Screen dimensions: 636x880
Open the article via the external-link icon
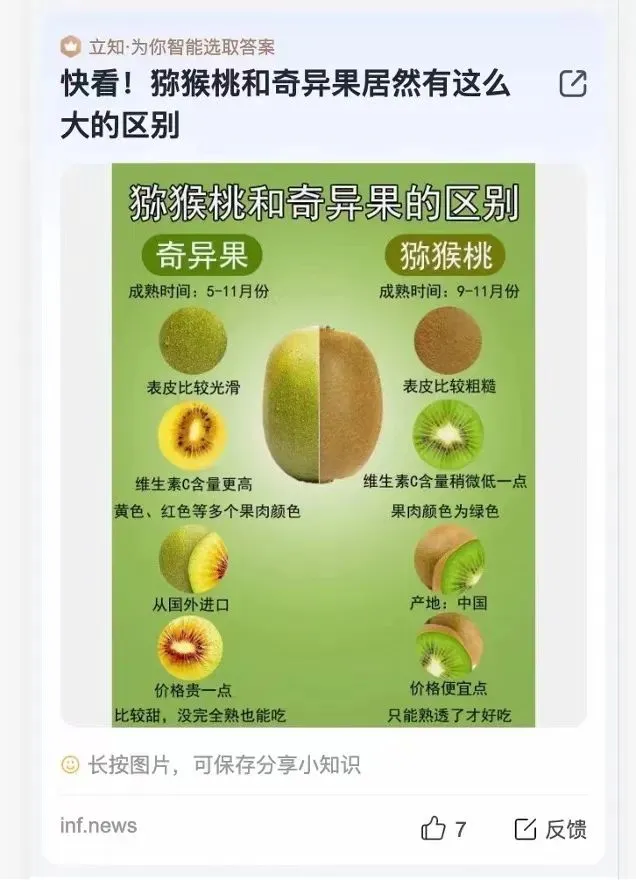tap(572, 84)
